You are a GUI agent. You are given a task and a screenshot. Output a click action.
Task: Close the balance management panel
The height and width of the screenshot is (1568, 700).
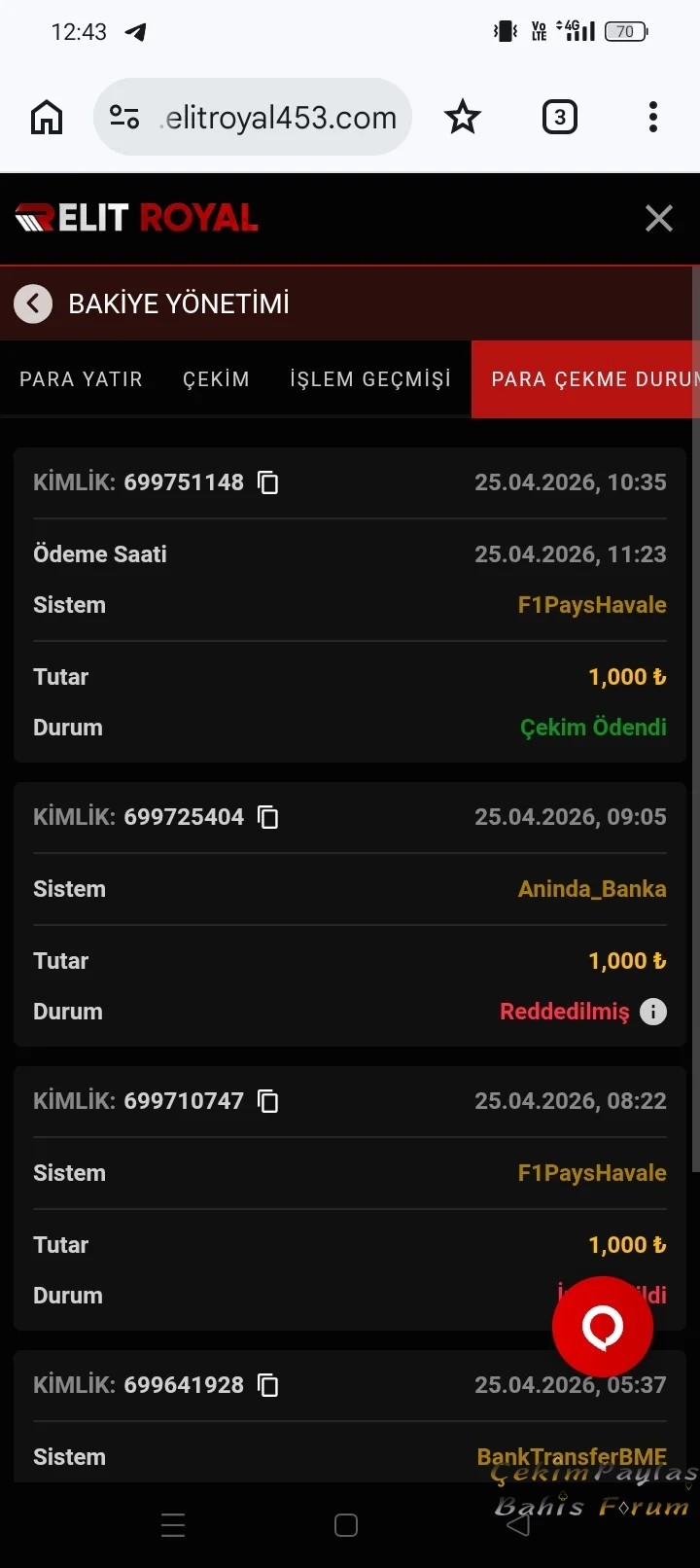pyautogui.click(x=659, y=218)
